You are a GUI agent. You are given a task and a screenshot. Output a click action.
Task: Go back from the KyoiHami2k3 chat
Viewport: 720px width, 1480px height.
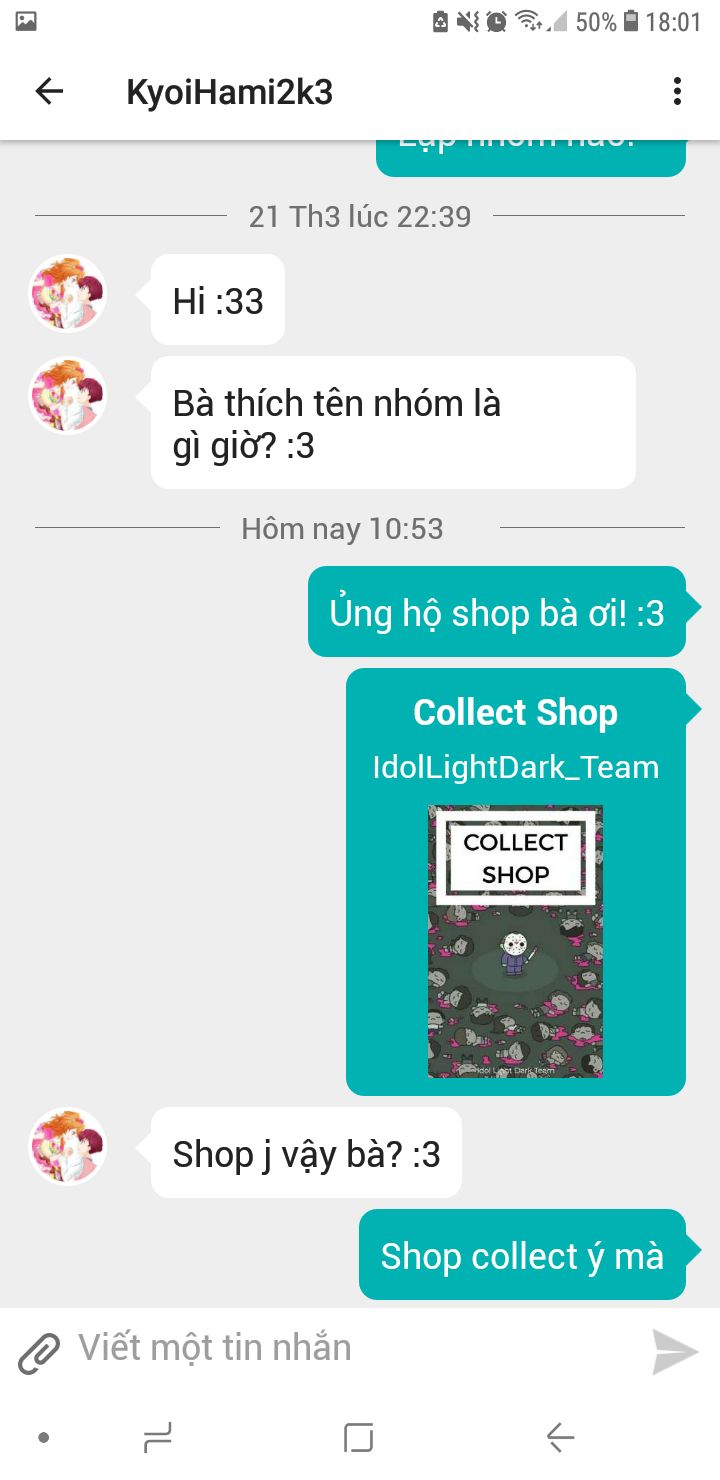[x=49, y=92]
